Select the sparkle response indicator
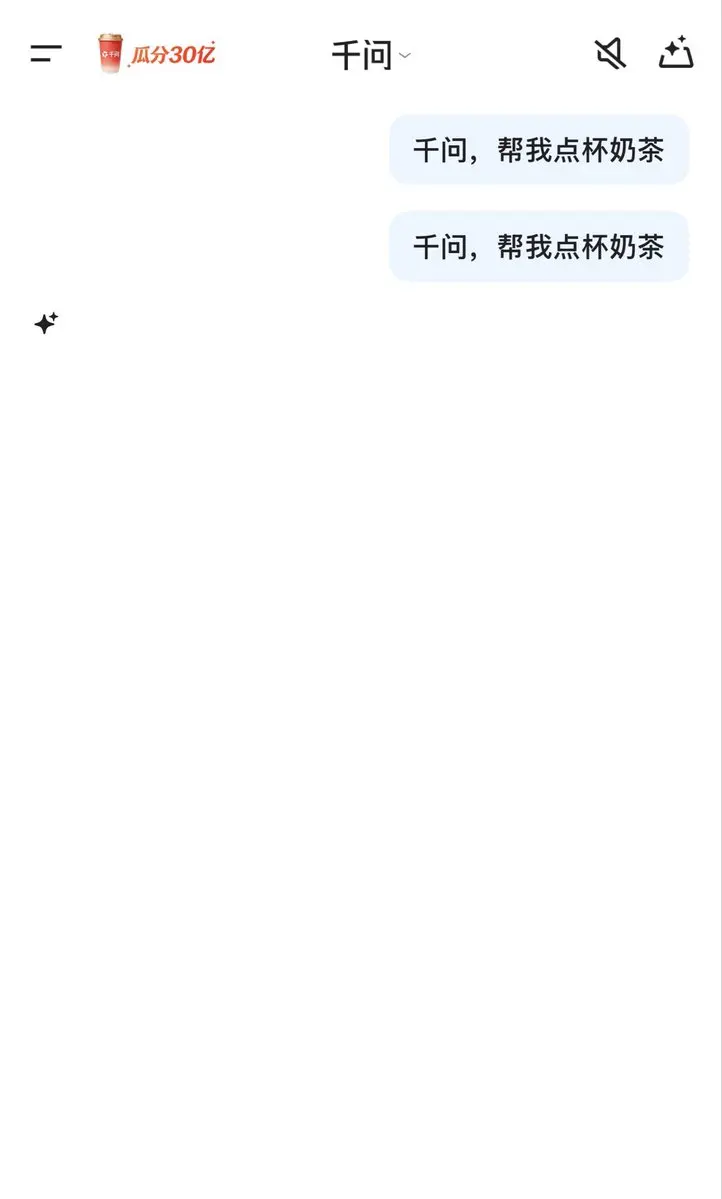 point(44,322)
